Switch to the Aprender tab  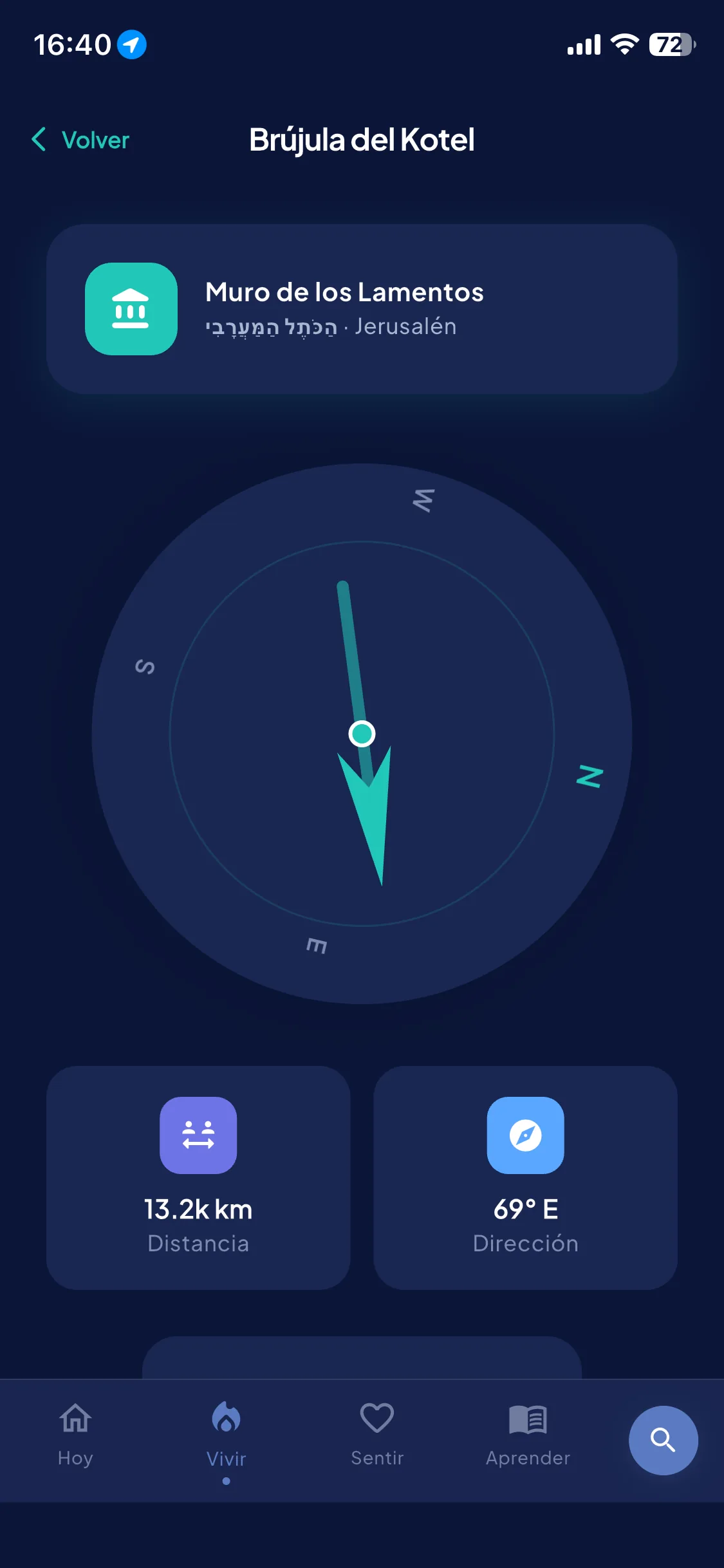click(x=528, y=1435)
